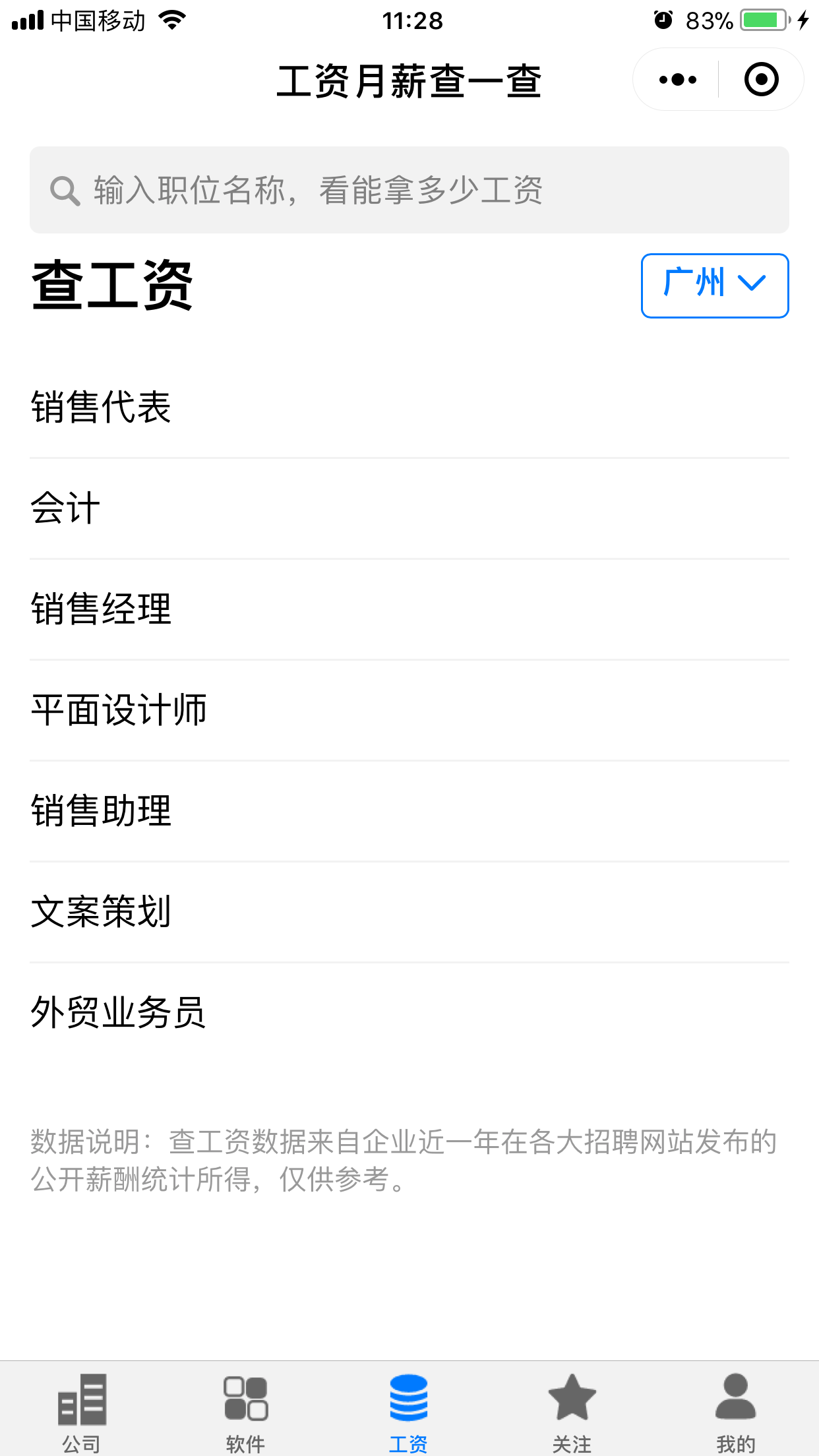Screen dimensions: 819x1456
Task: Look up 文案策划 salary
Action: [409, 912]
